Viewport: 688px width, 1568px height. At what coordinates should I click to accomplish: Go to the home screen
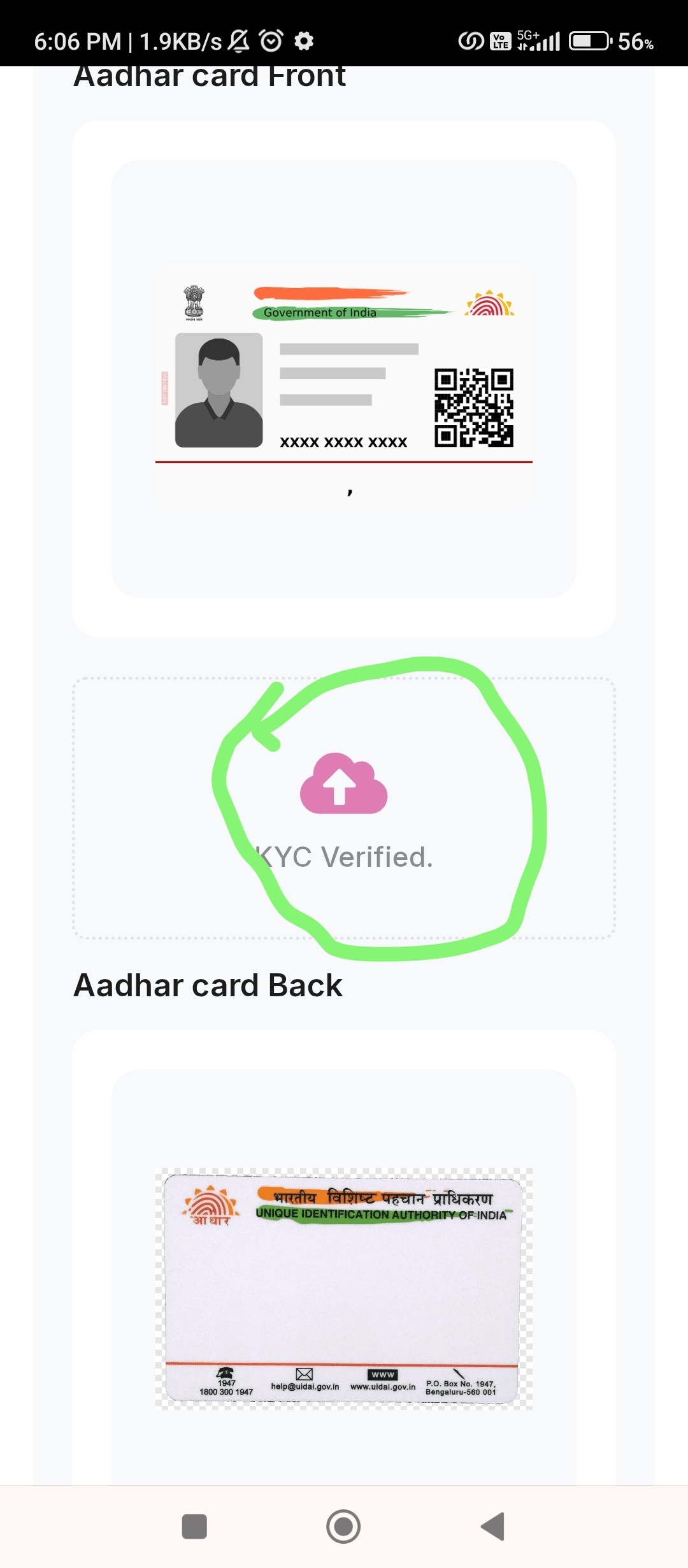click(x=343, y=1527)
